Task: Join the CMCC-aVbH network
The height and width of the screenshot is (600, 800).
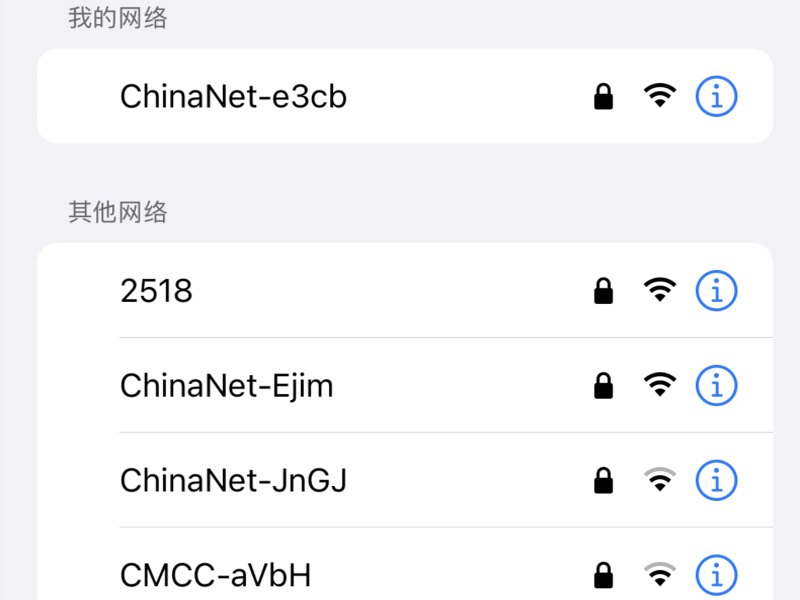Action: 216,575
